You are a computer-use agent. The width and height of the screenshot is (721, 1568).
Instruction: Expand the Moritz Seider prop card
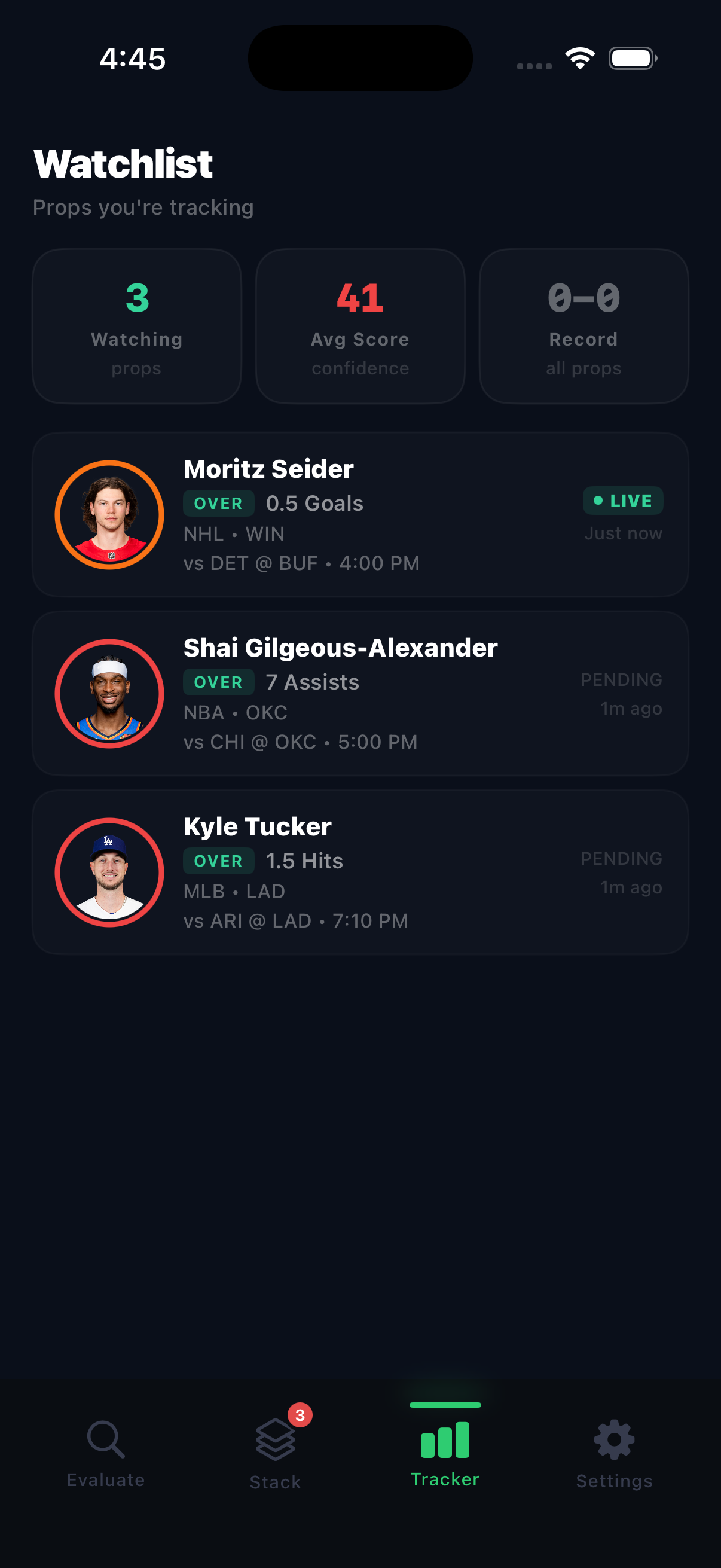[x=360, y=513]
